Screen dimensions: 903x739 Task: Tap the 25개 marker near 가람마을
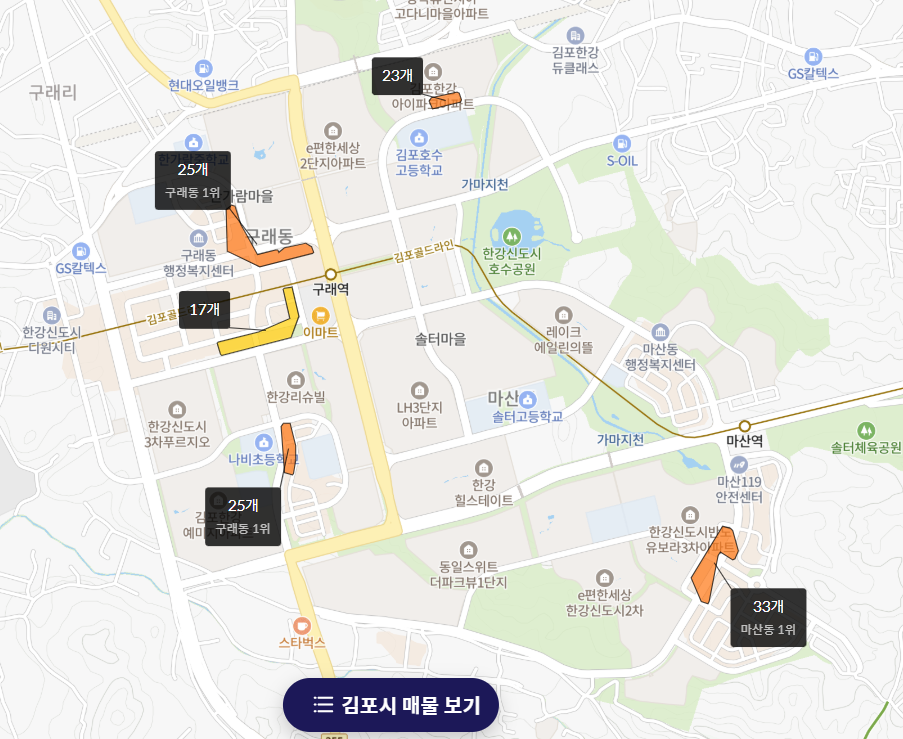[193, 180]
